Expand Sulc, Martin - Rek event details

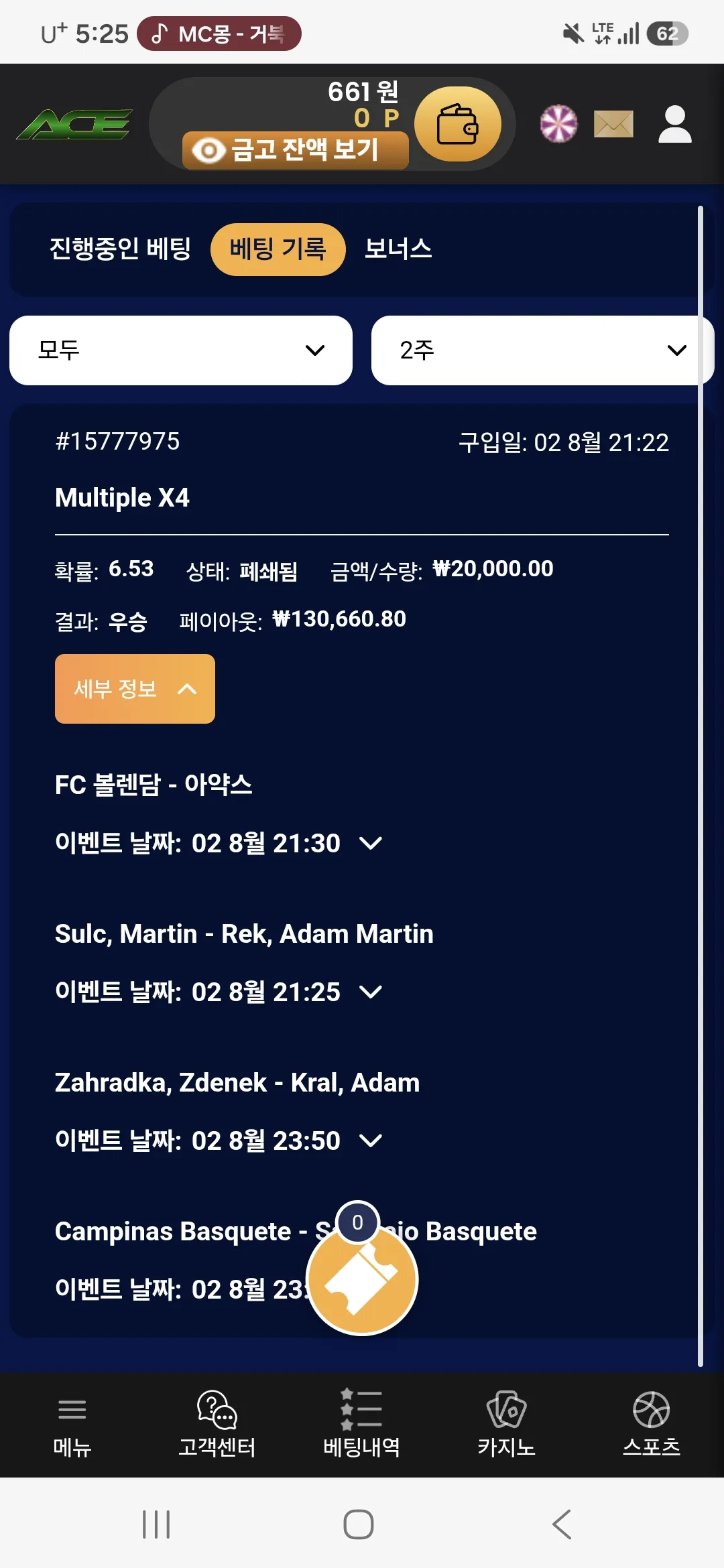tap(371, 992)
